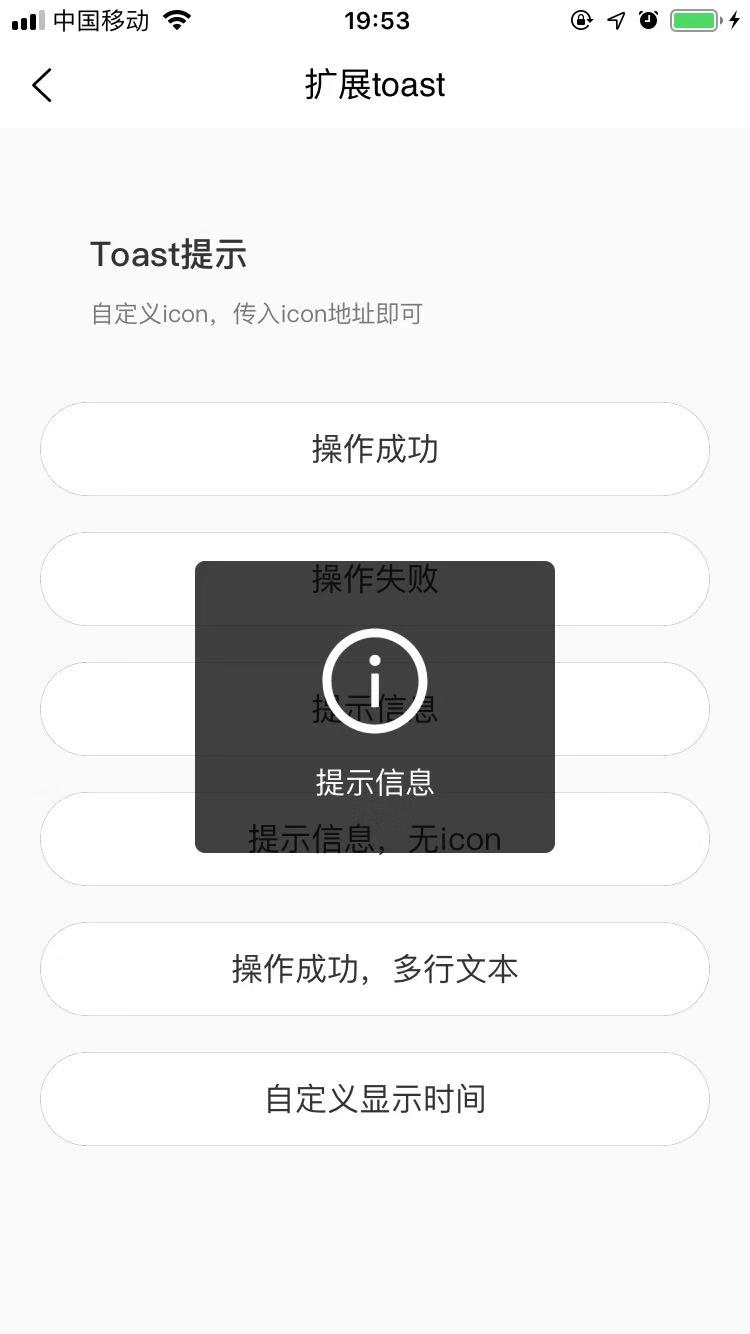
Task: Show the 操作成功，多行文本 toast
Action: click(375, 969)
